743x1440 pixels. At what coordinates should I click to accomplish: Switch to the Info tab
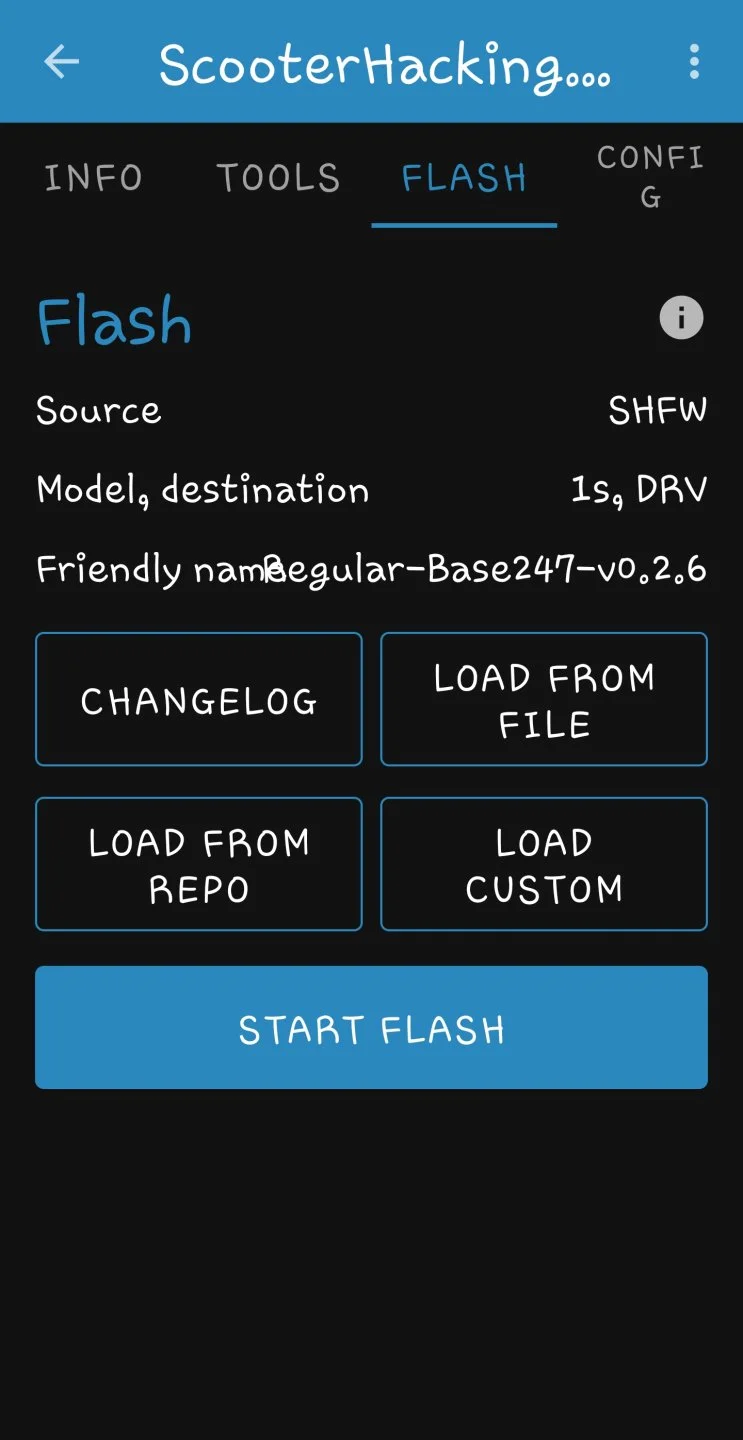(x=93, y=178)
